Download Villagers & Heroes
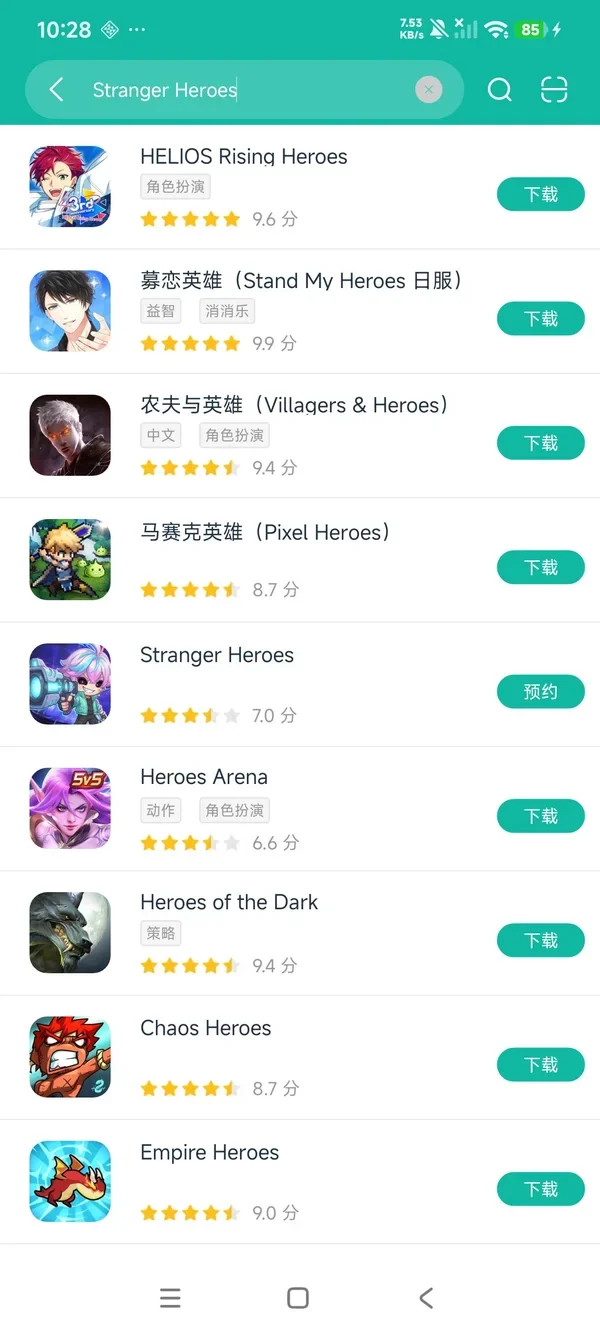Viewport: 600px width, 1333px height. (x=541, y=443)
